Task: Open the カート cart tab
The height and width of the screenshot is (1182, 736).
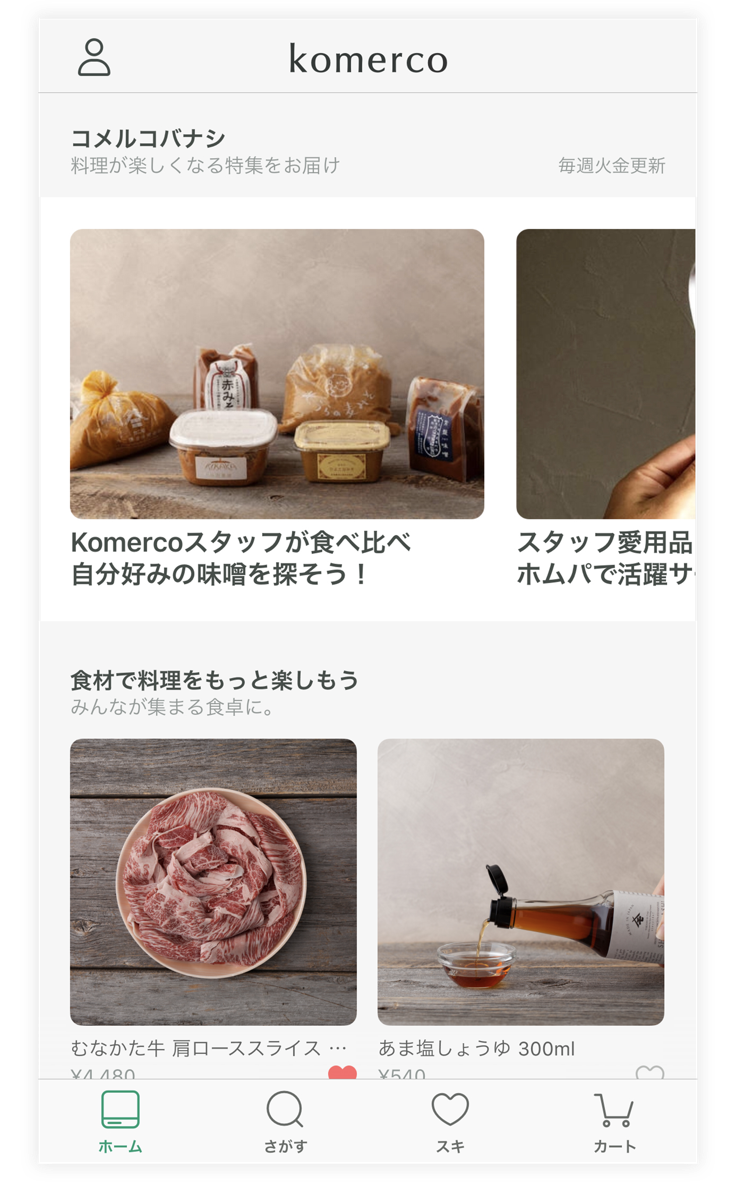Action: (614, 1122)
